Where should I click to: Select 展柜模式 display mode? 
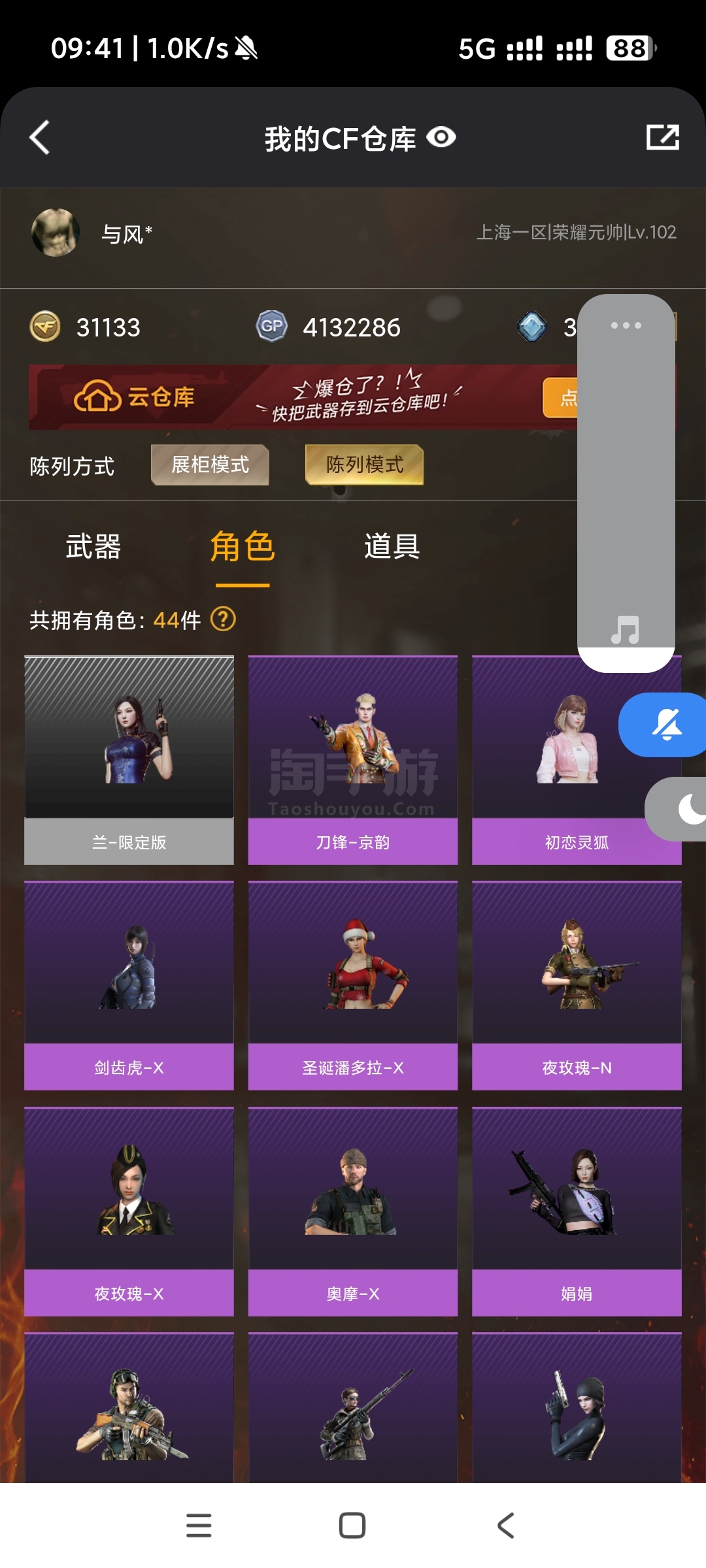[x=210, y=465]
